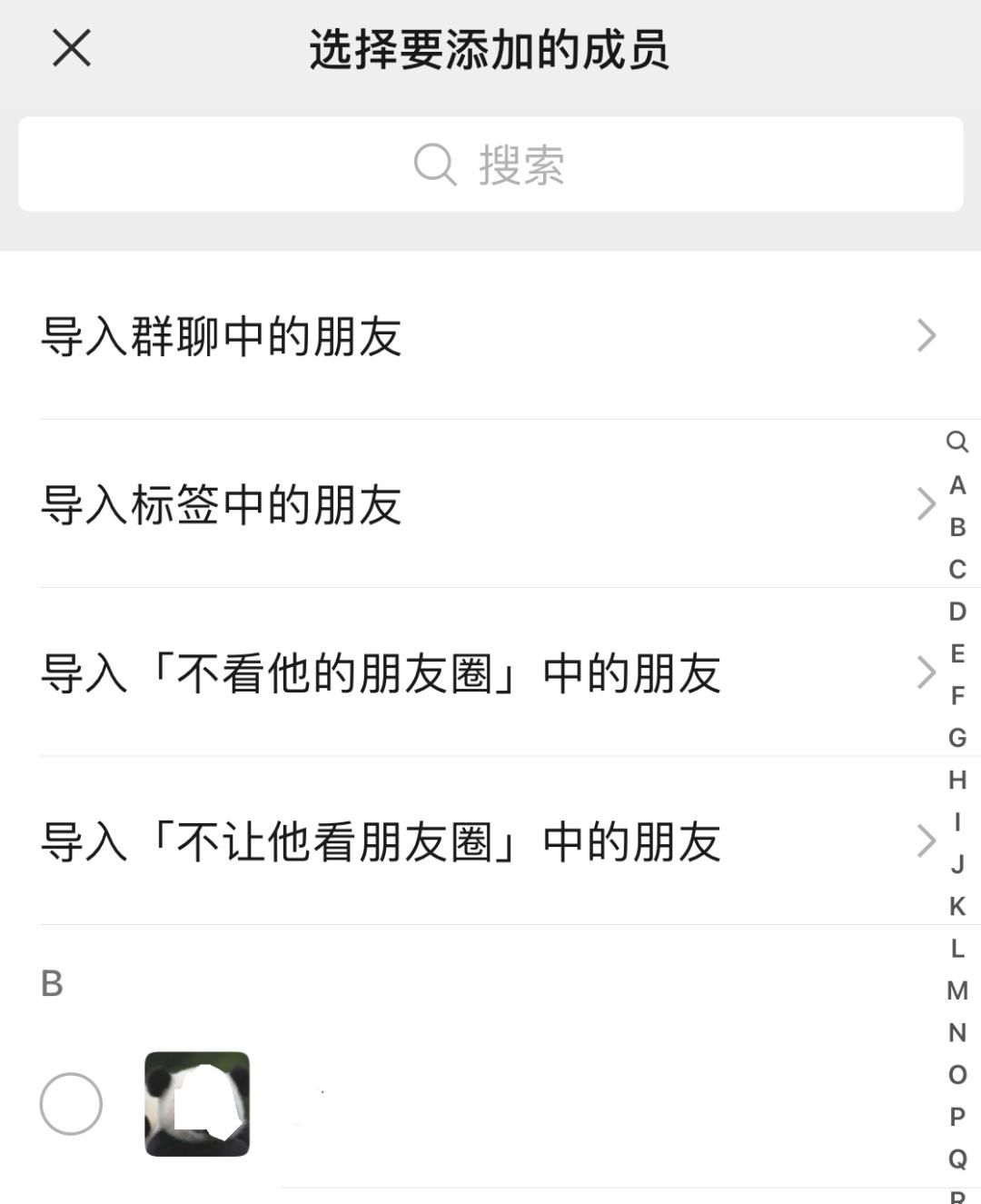Jump to letter F in the index

pos(957,696)
